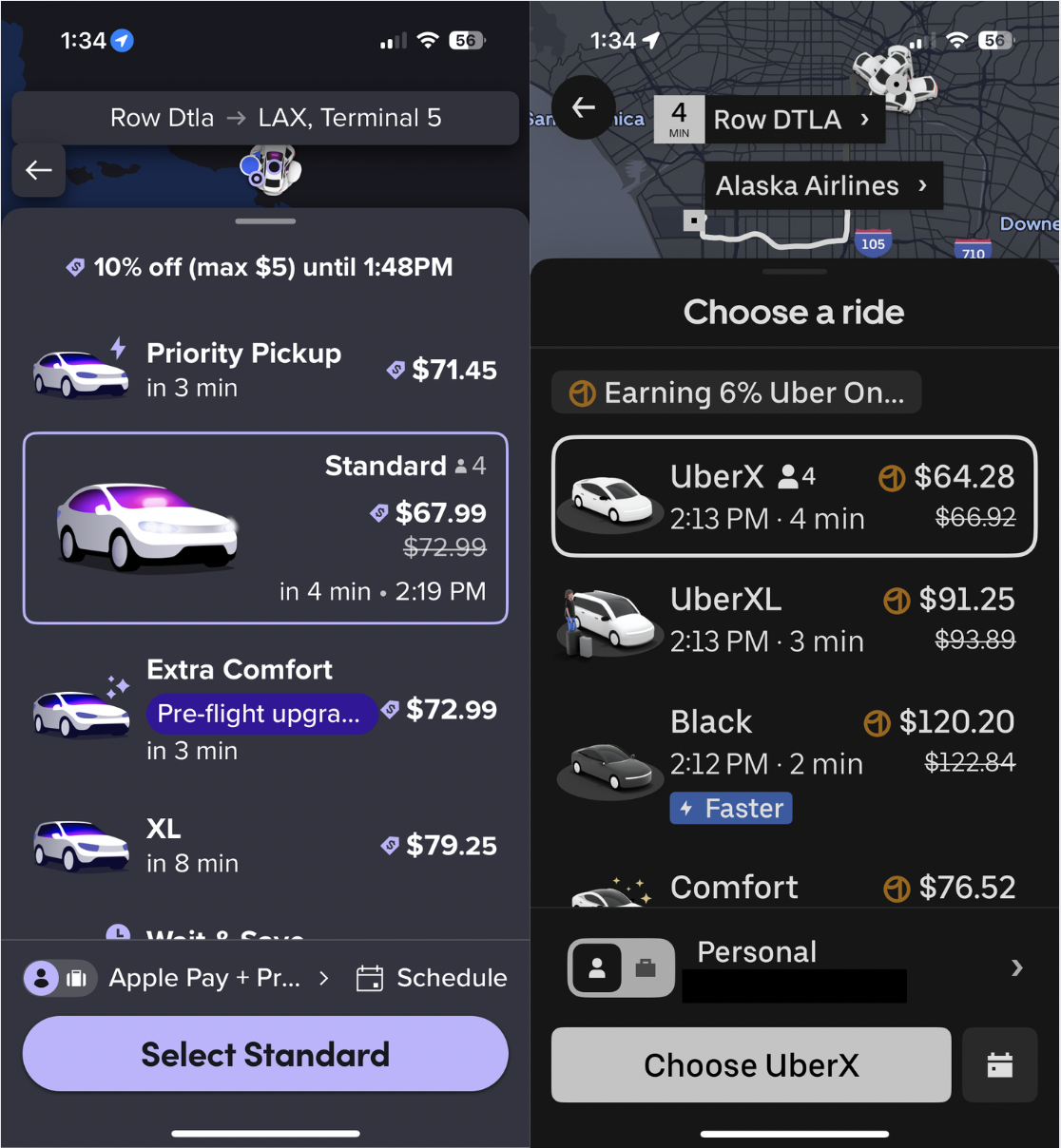
Task: Confirm with the Choose UberX button
Action: click(x=751, y=1065)
